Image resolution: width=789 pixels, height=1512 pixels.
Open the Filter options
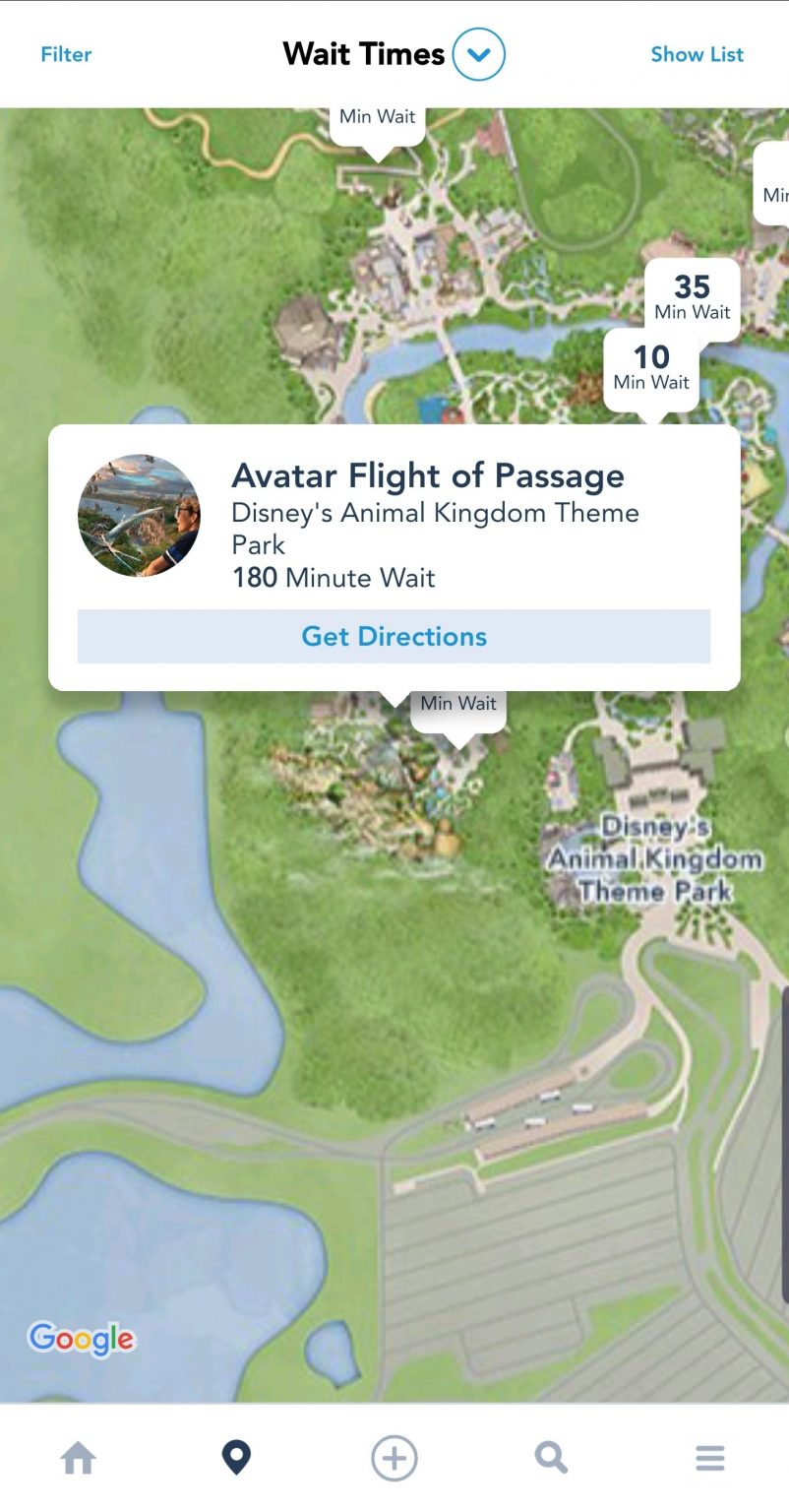tap(66, 54)
